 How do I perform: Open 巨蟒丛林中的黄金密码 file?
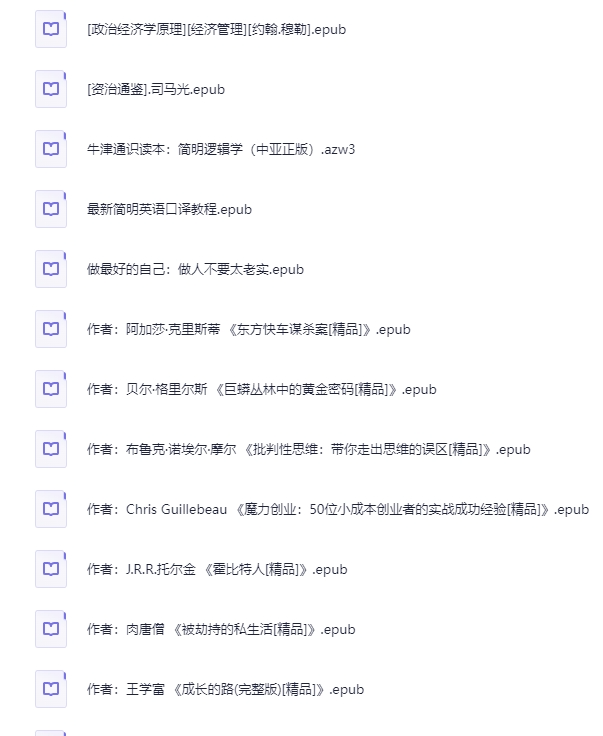tap(262, 390)
